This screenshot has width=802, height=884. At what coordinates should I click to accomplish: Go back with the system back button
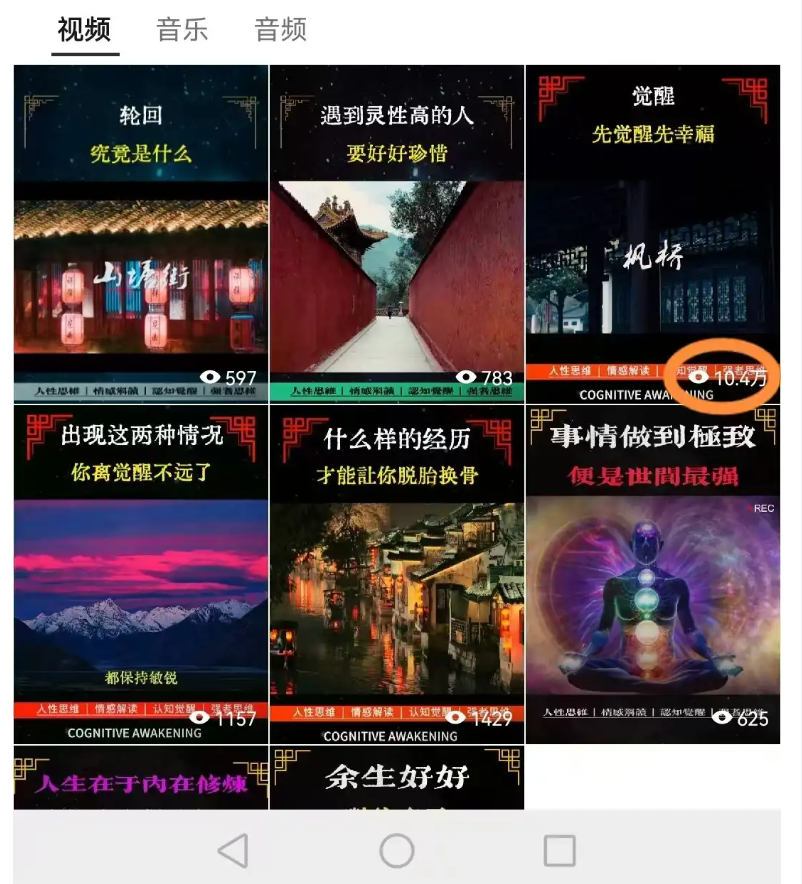(233, 851)
